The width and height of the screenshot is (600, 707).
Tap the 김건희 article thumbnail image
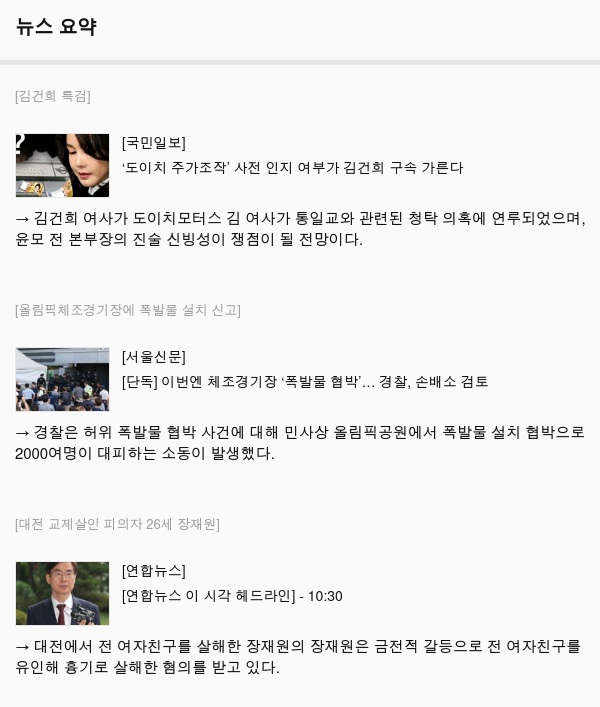[x=62, y=165]
